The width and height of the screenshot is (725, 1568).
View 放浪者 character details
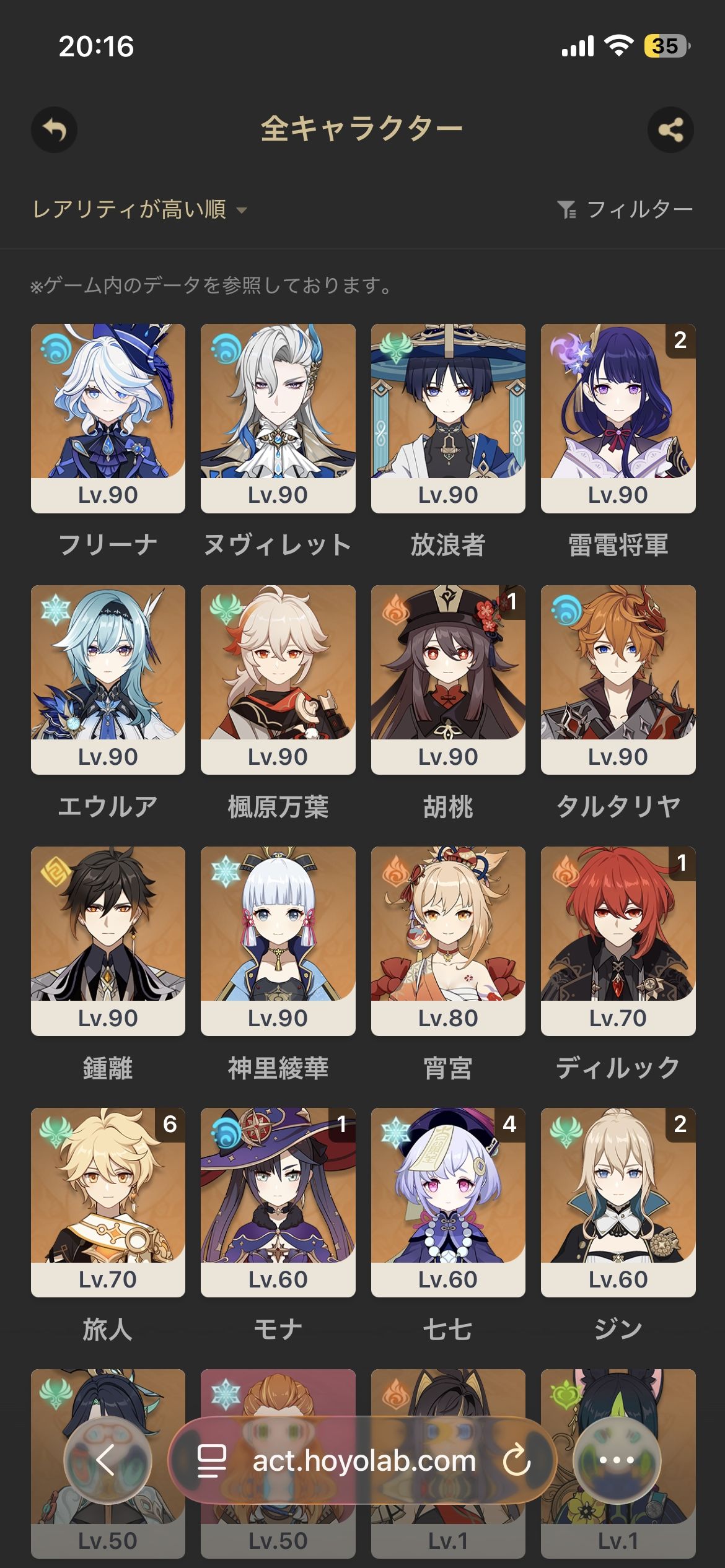point(448,418)
